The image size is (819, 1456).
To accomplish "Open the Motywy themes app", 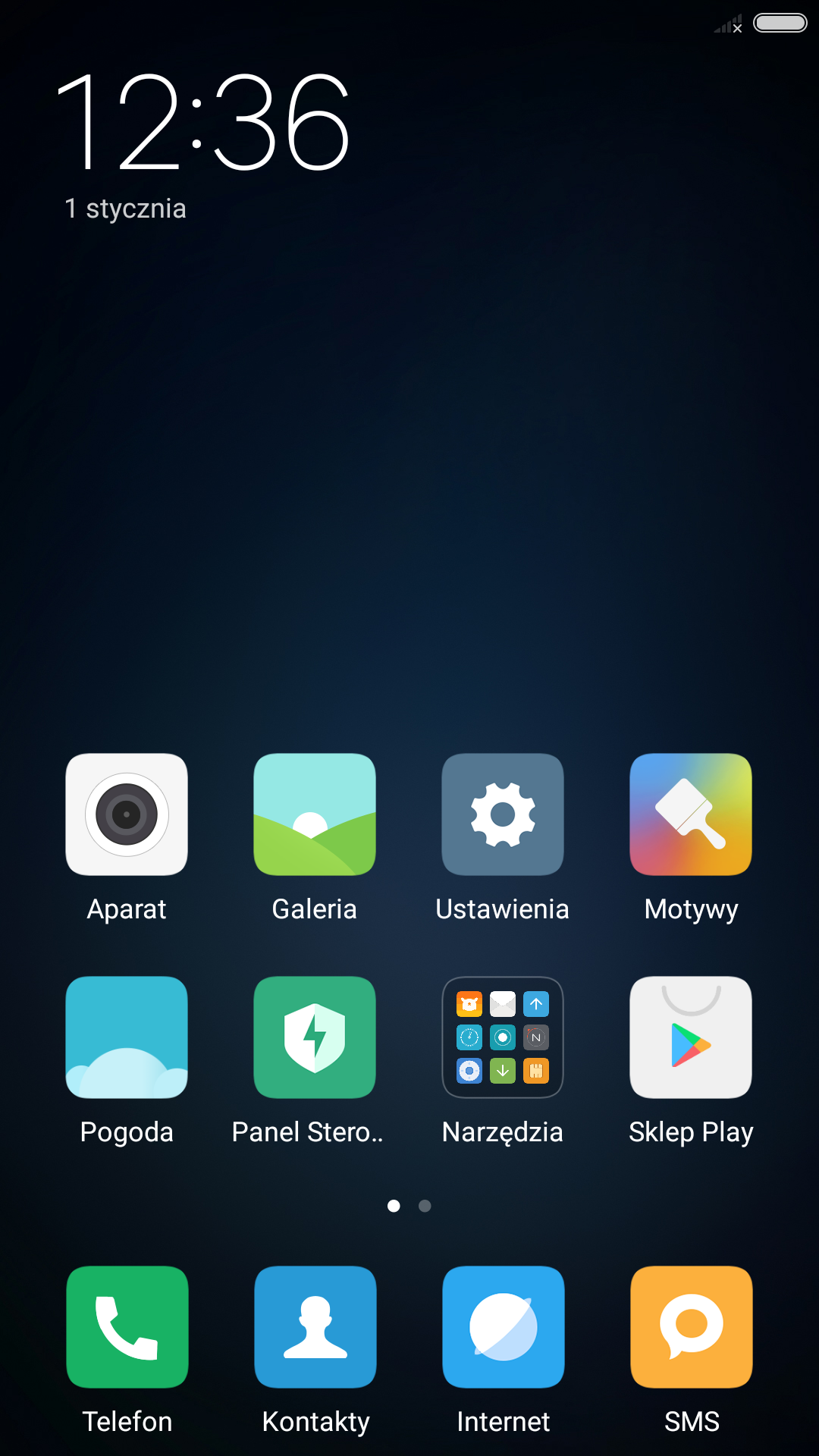I will point(691,814).
